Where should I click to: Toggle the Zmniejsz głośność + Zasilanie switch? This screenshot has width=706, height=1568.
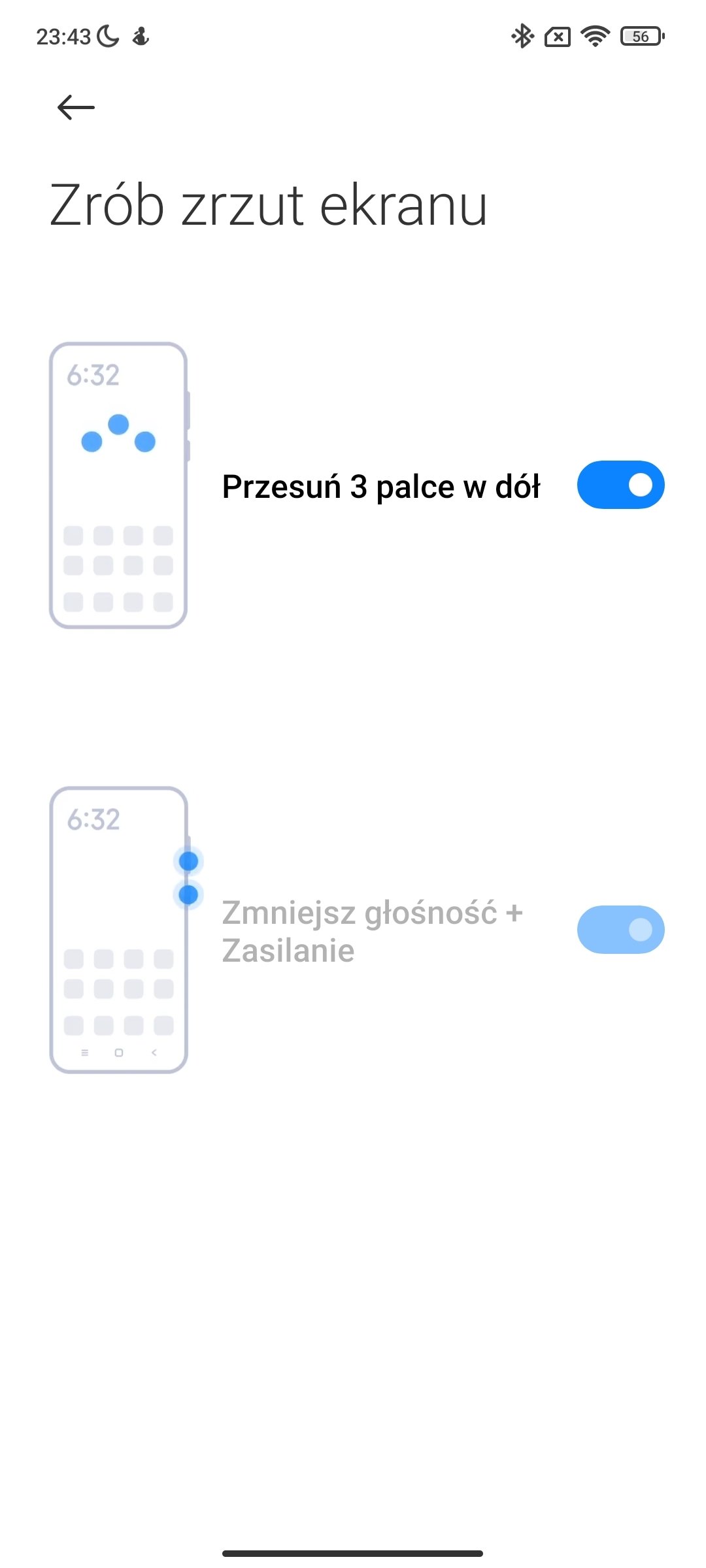[620, 929]
